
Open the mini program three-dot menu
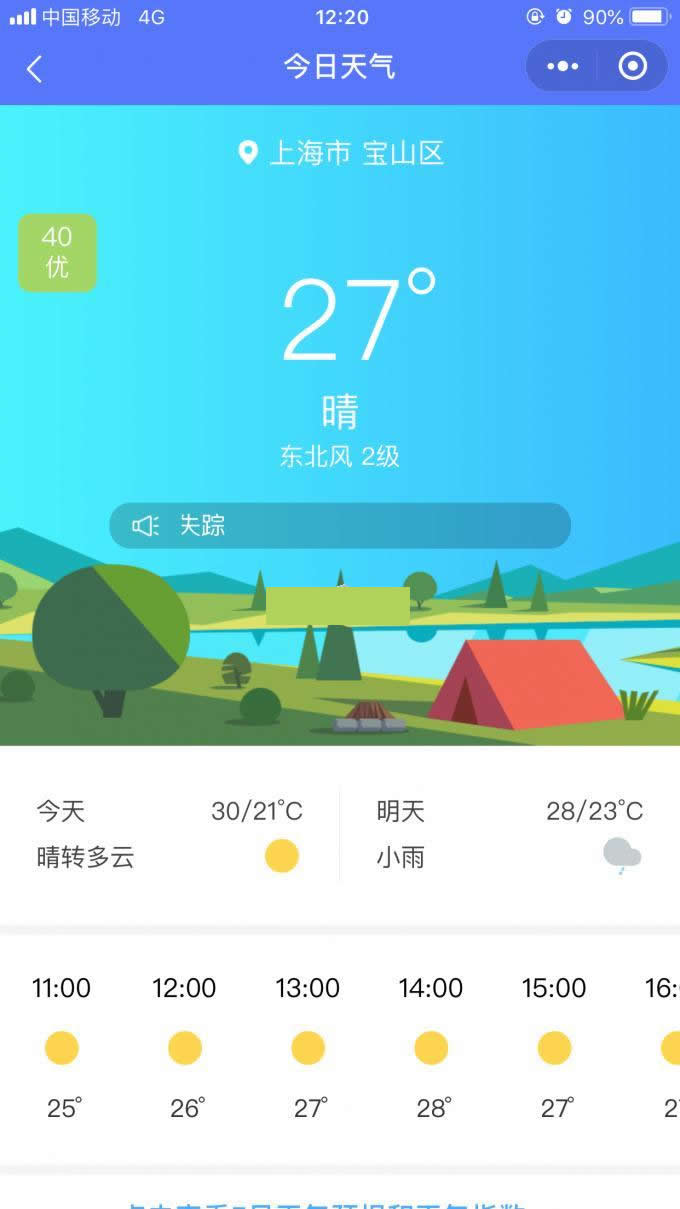(x=562, y=67)
